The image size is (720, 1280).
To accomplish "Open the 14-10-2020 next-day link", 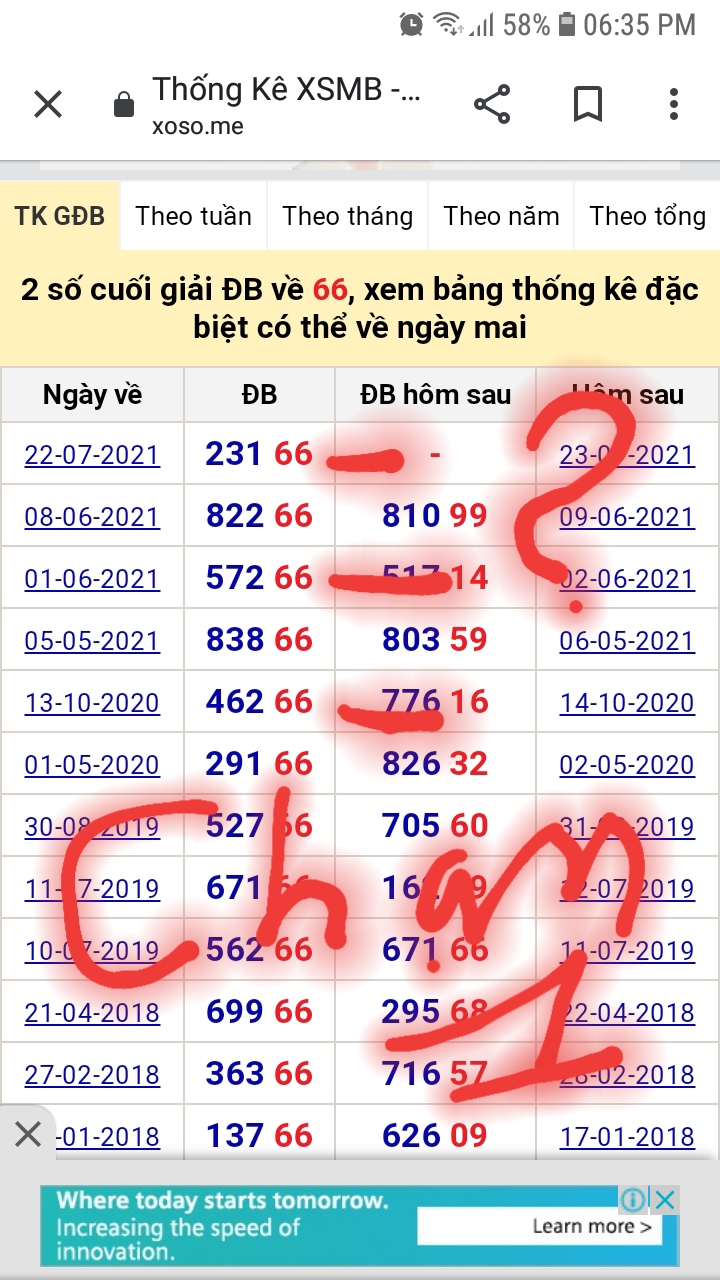I will (x=627, y=703).
